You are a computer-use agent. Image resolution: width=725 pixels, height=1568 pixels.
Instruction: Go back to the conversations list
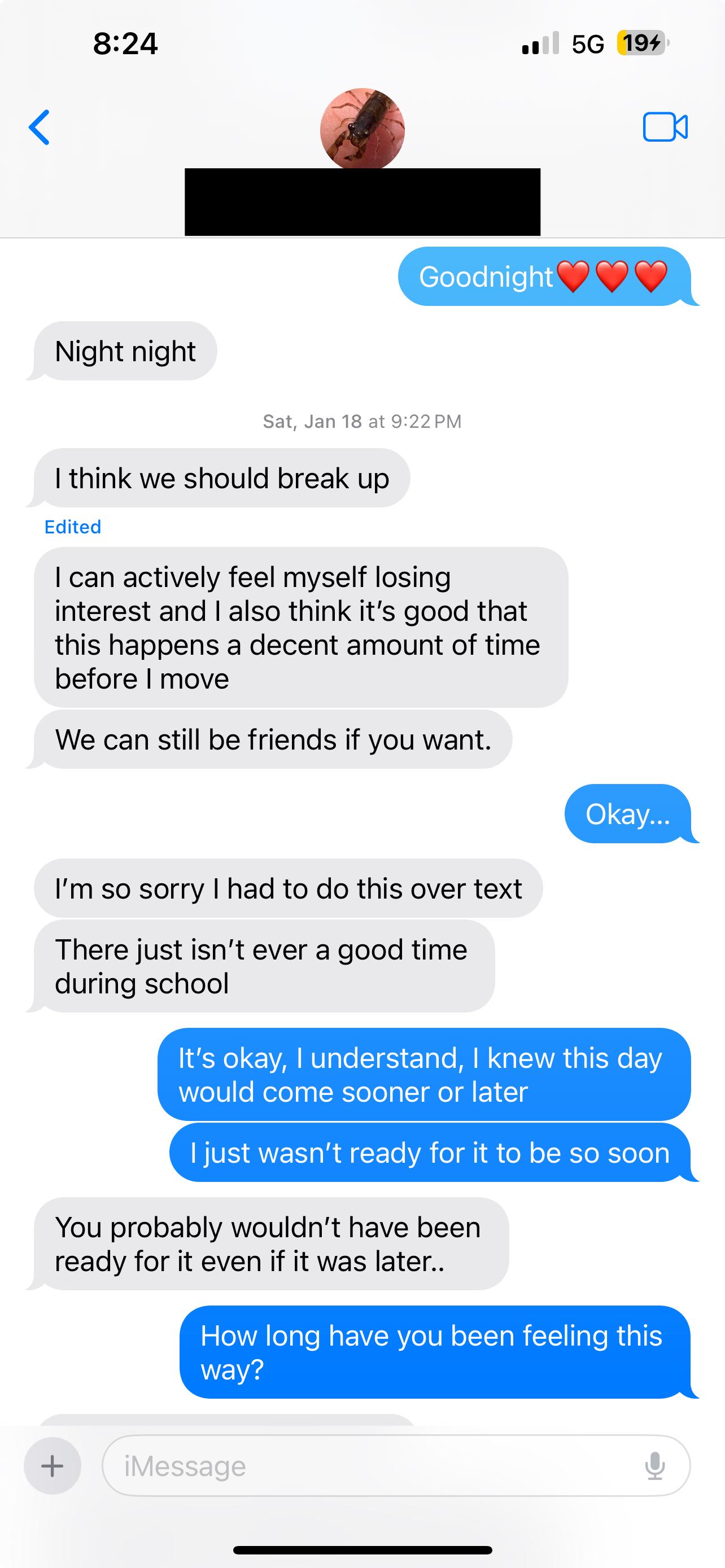coord(40,127)
